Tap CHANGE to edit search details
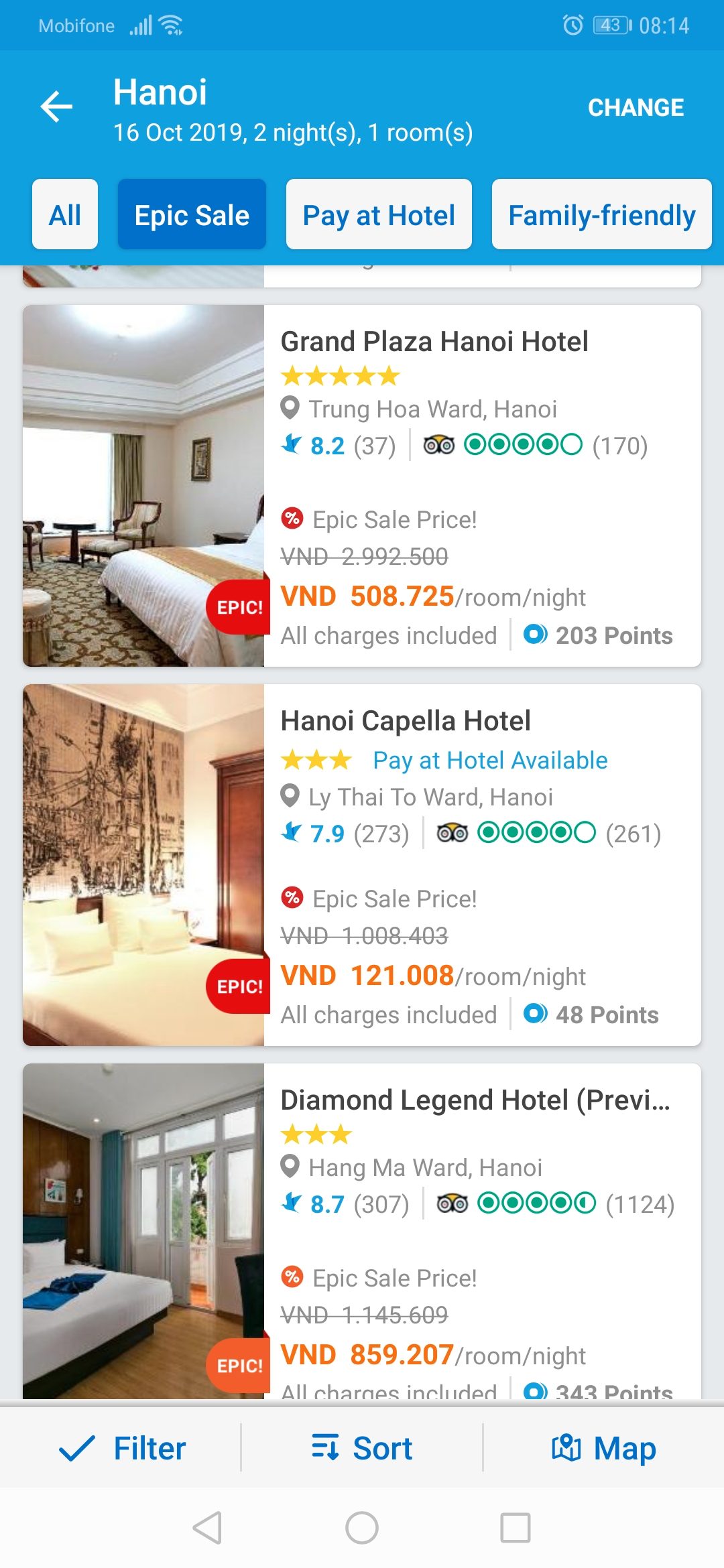This screenshot has height=1568, width=724. click(x=636, y=107)
